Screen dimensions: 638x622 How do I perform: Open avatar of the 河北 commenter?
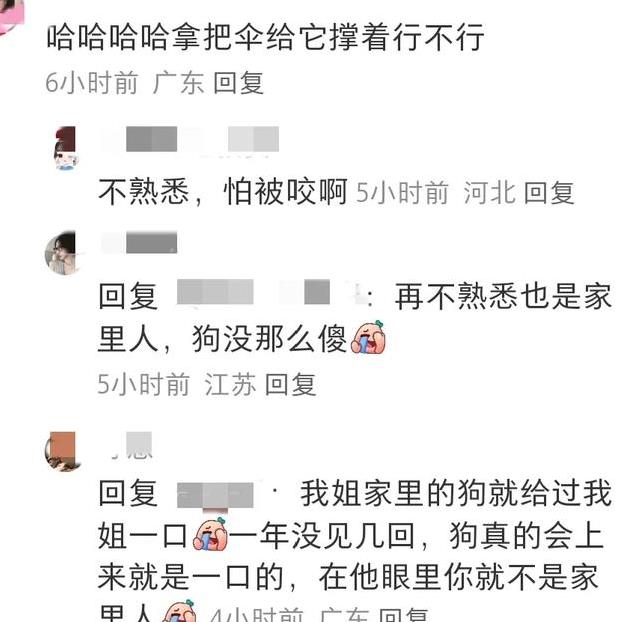click(65, 148)
